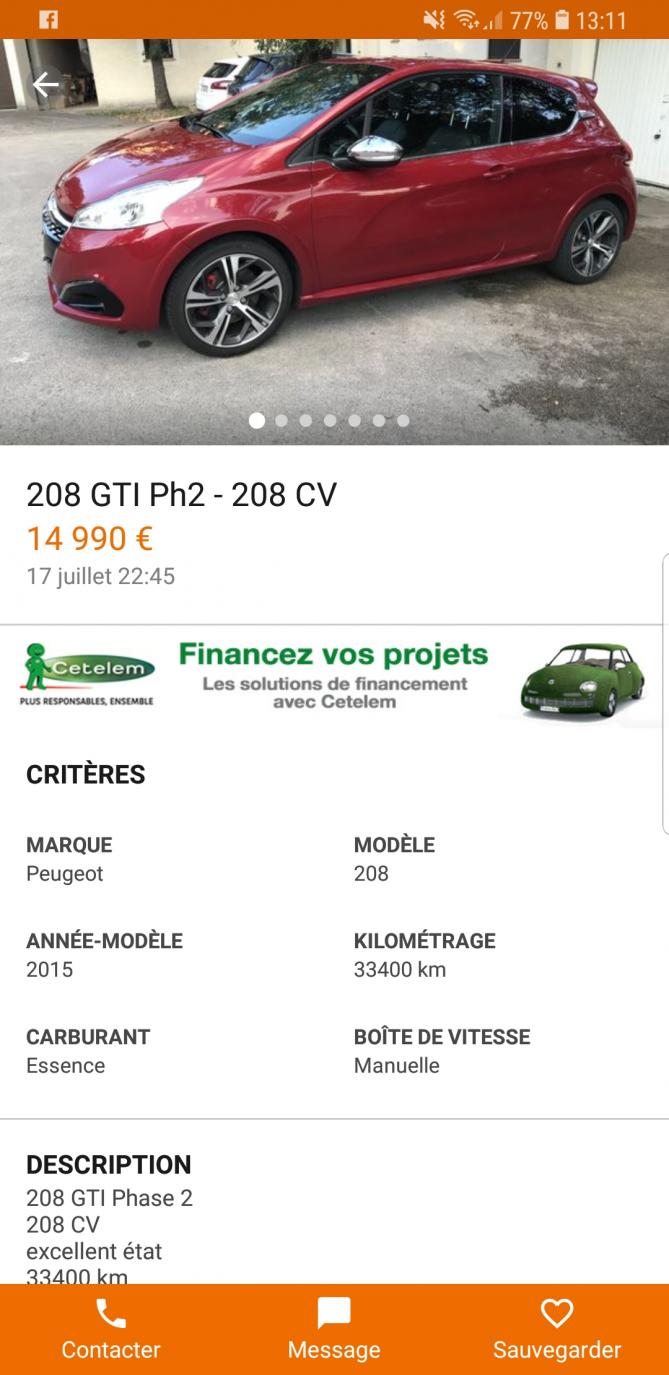The height and width of the screenshot is (1375, 669).
Task: Save this listing with Sauvegarder
Action: pos(557,1330)
